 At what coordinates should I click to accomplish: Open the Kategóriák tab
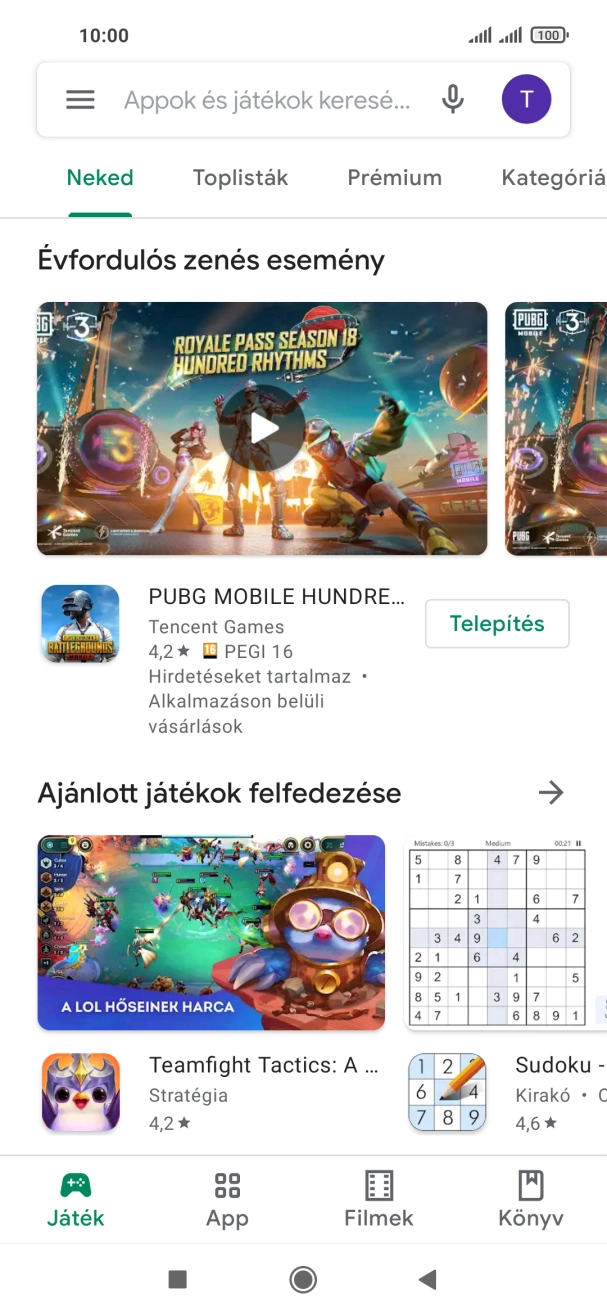click(x=552, y=178)
